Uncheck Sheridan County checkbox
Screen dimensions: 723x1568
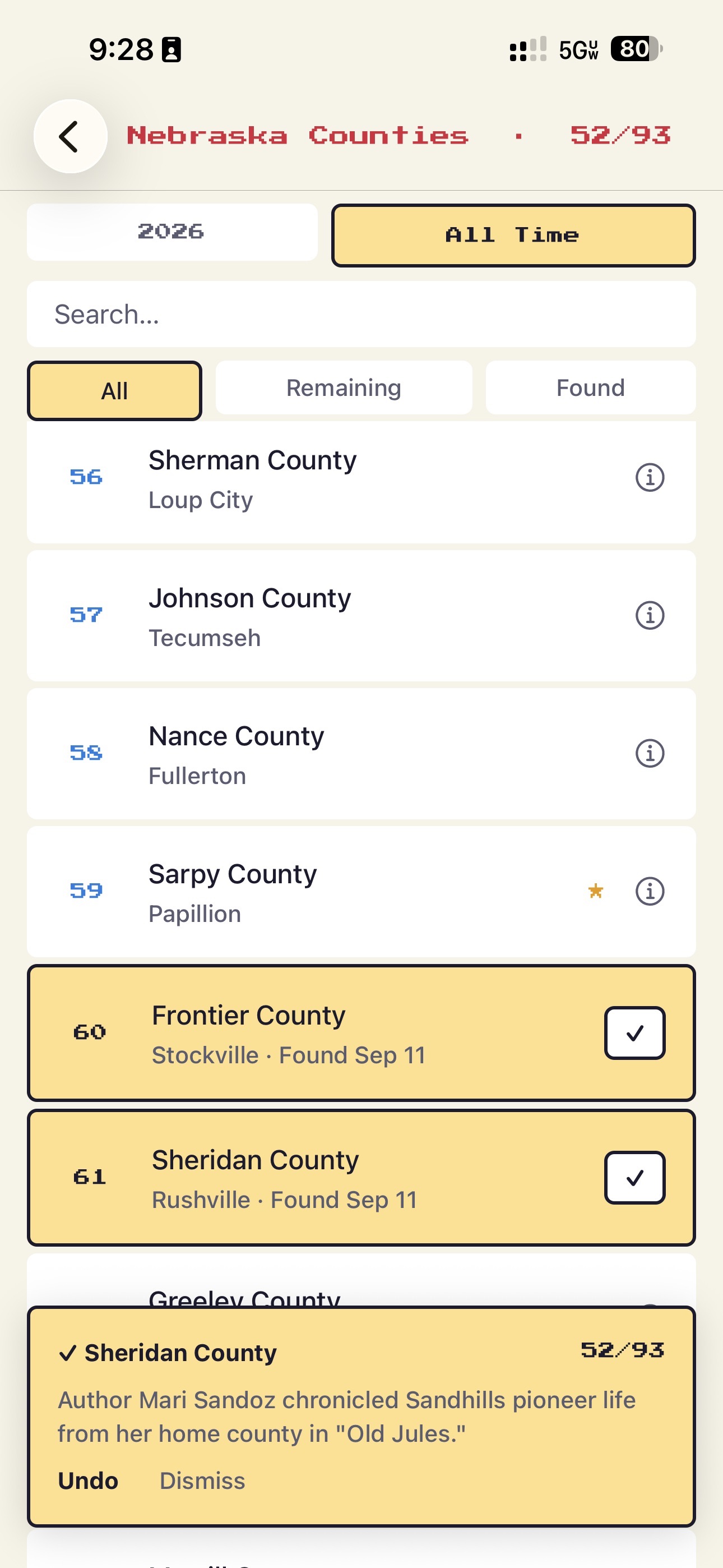click(635, 1178)
